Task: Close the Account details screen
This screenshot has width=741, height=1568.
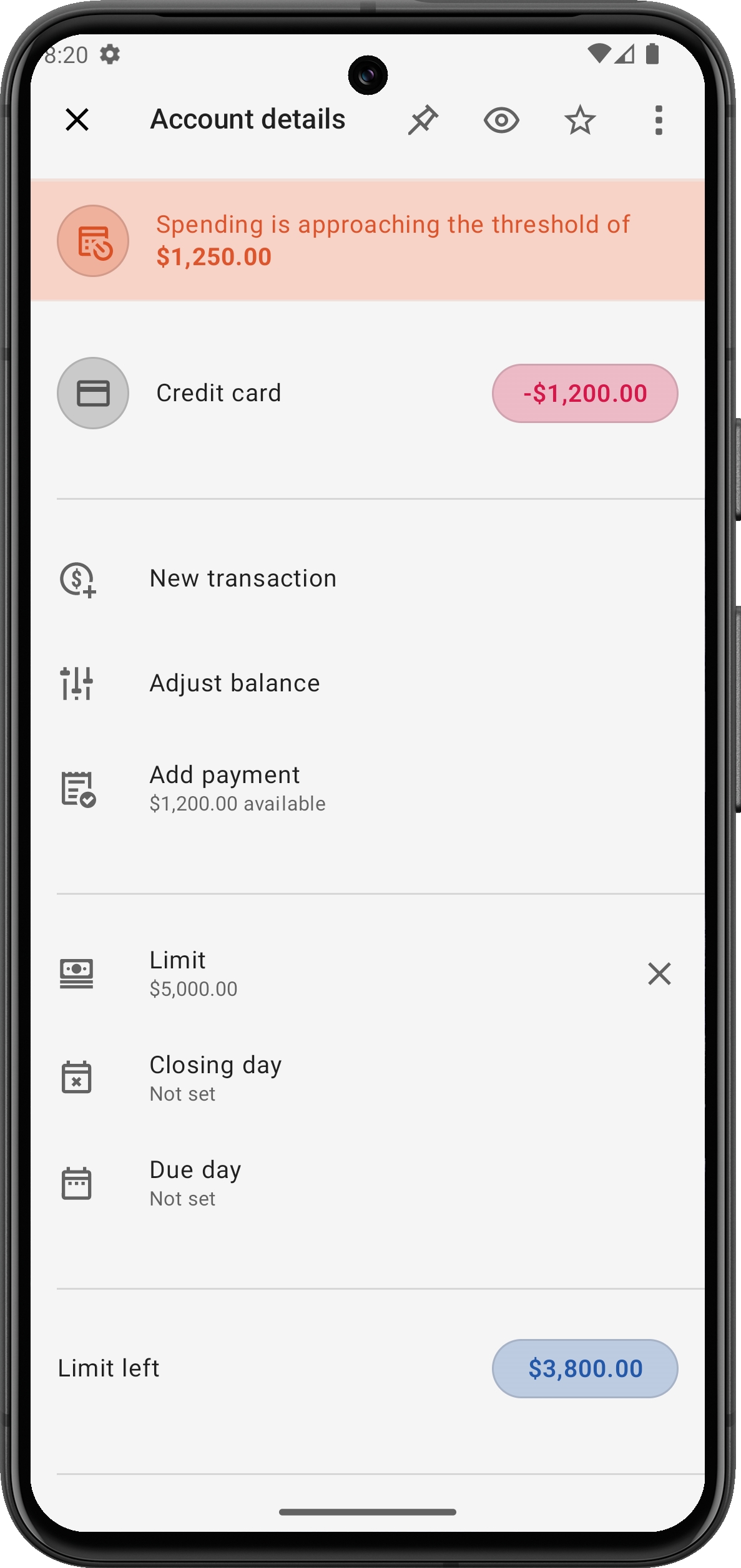Action: (x=77, y=119)
